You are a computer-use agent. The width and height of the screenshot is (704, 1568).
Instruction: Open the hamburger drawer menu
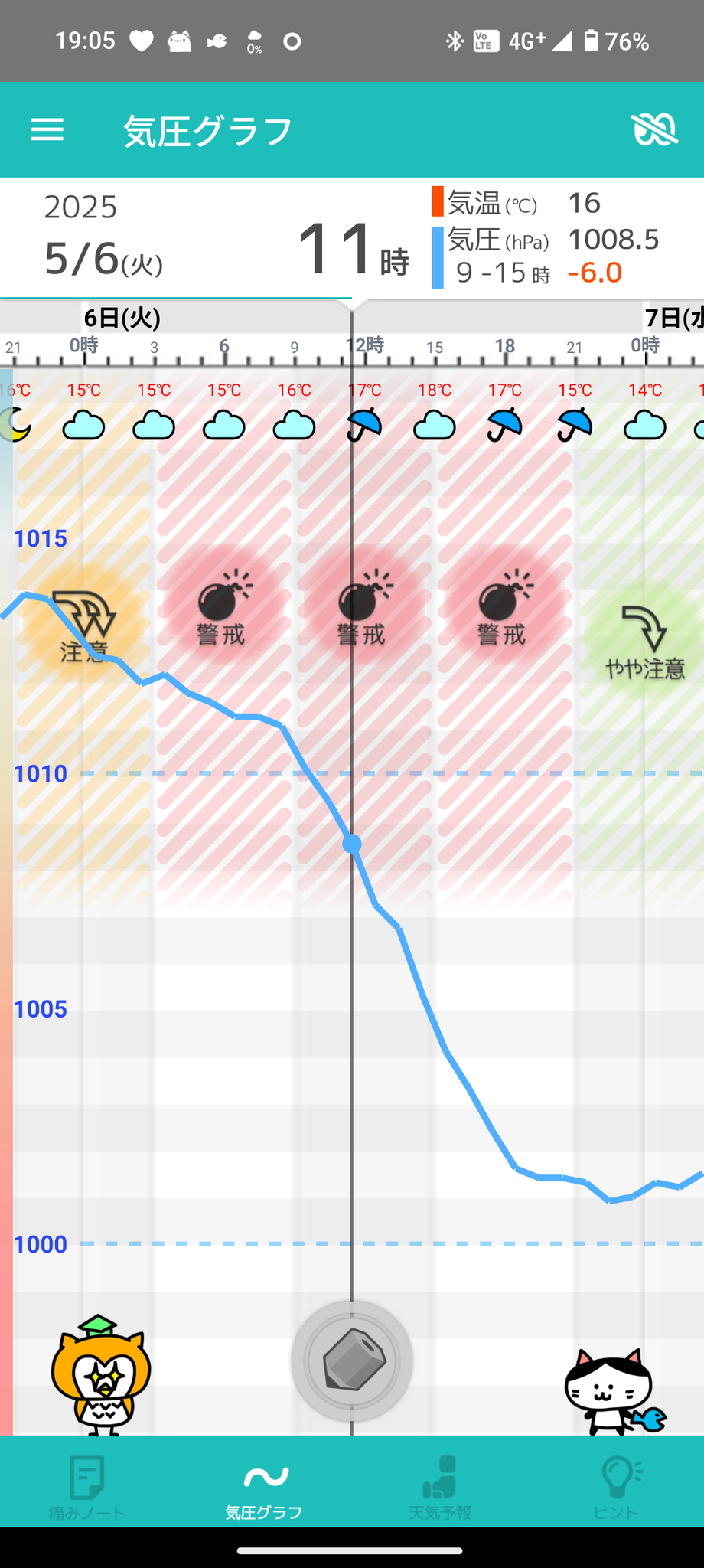[x=47, y=130]
